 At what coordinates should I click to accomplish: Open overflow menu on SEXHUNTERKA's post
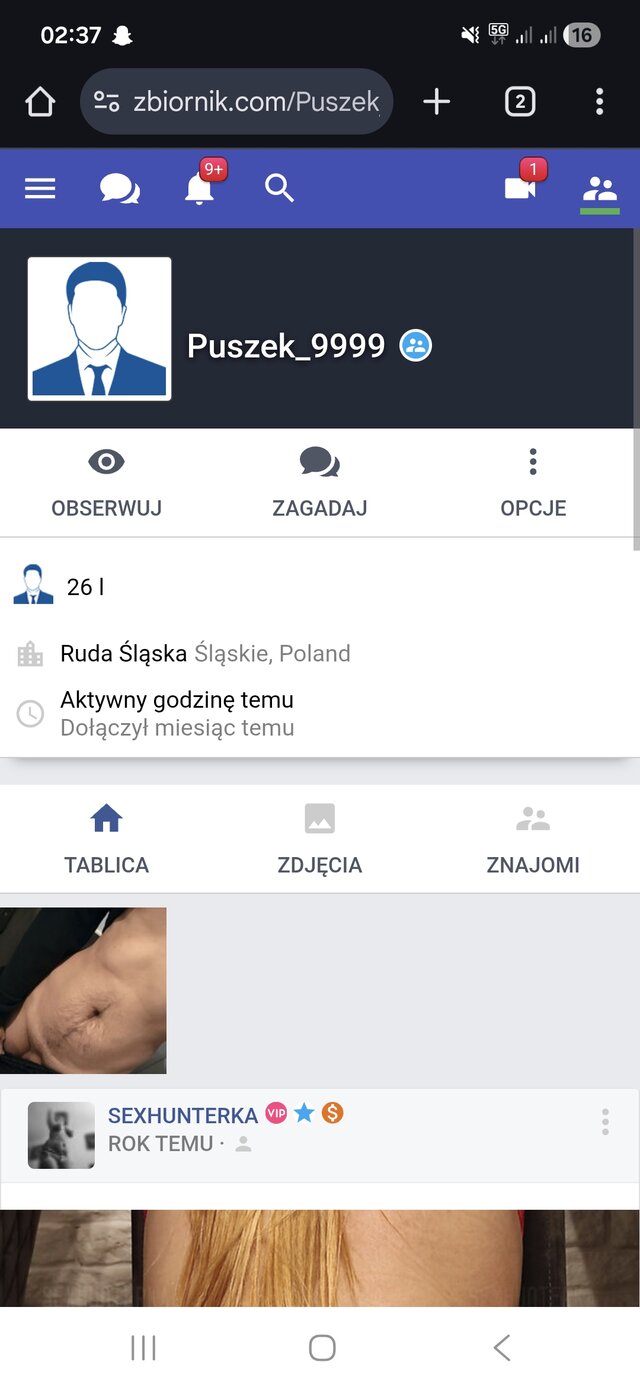coord(605,1122)
